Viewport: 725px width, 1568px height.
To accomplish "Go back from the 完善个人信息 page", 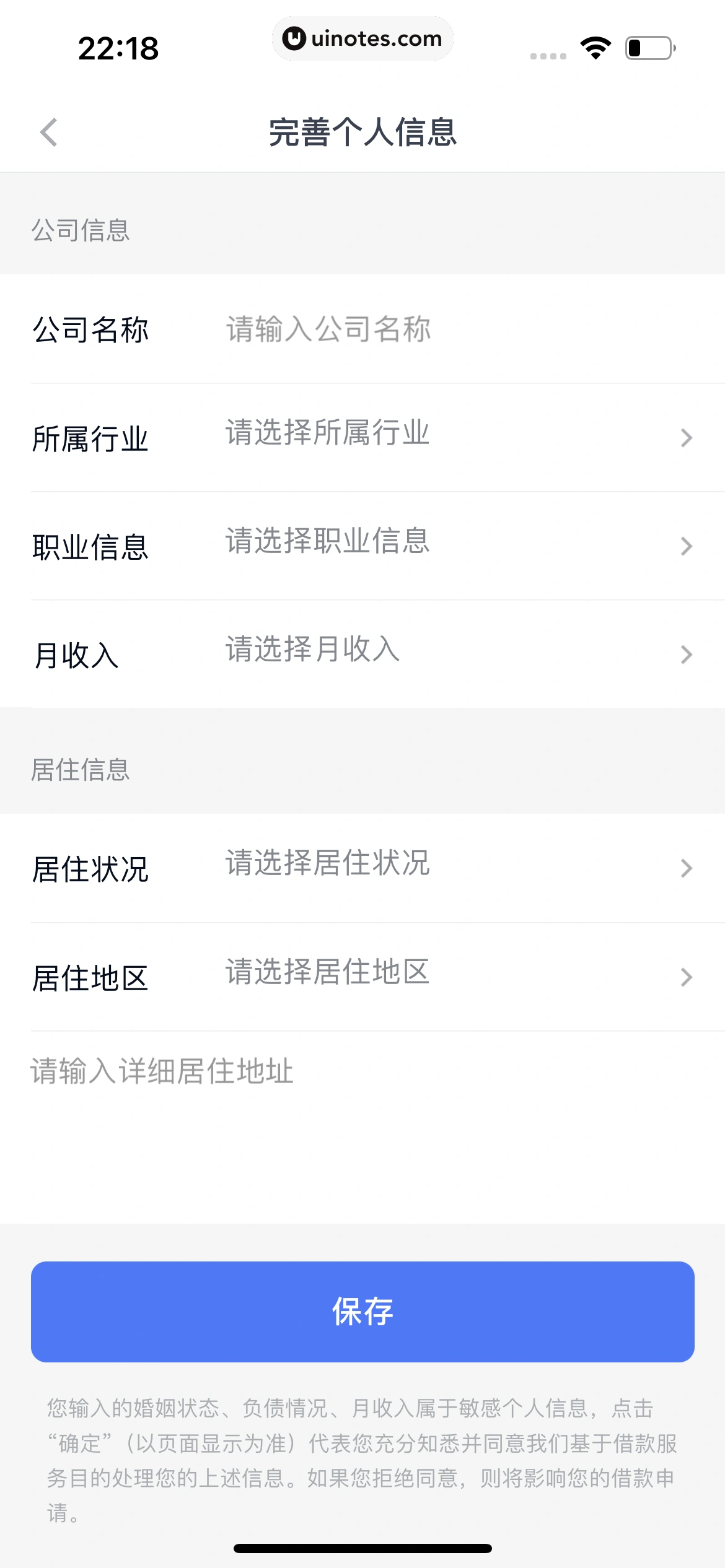I will [x=49, y=133].
